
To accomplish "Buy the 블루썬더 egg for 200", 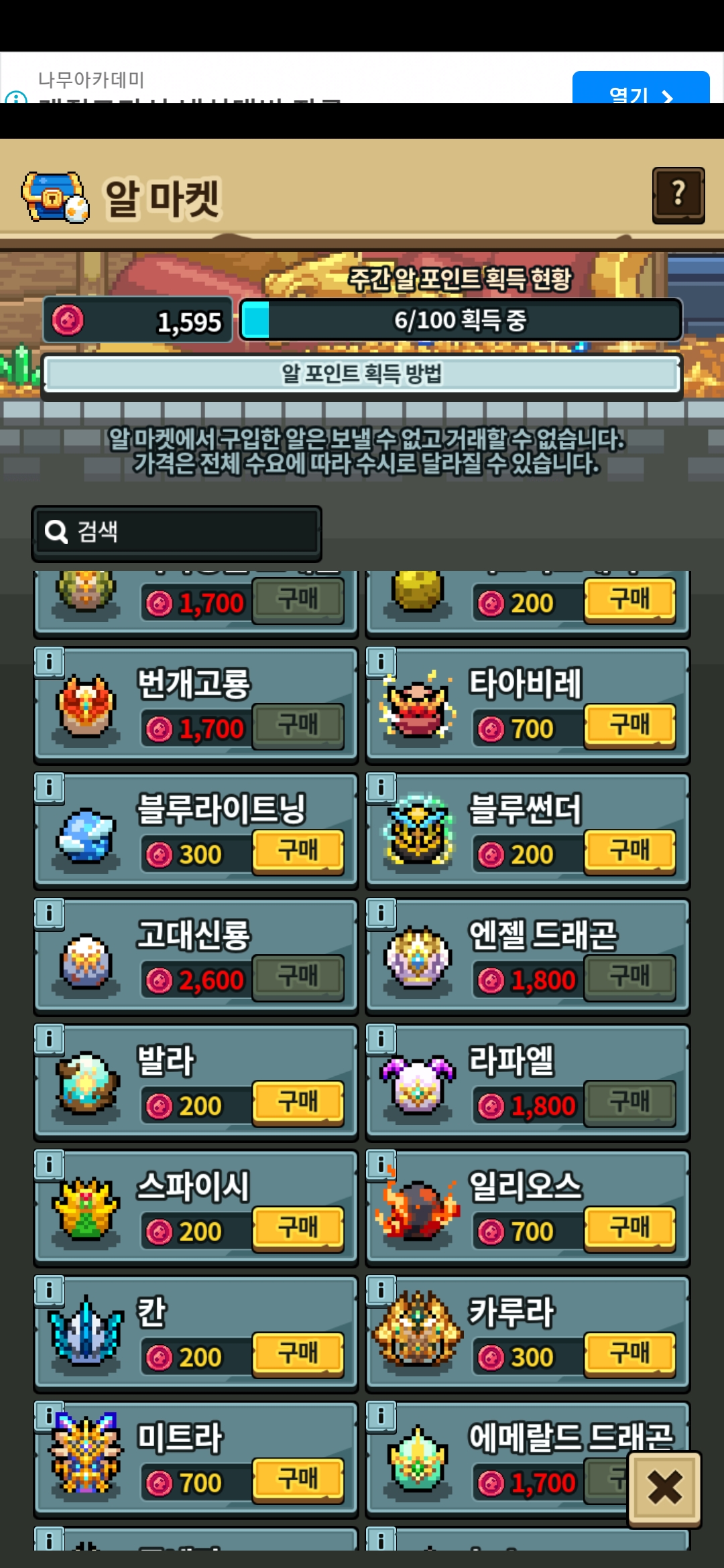I will point(629,852).
